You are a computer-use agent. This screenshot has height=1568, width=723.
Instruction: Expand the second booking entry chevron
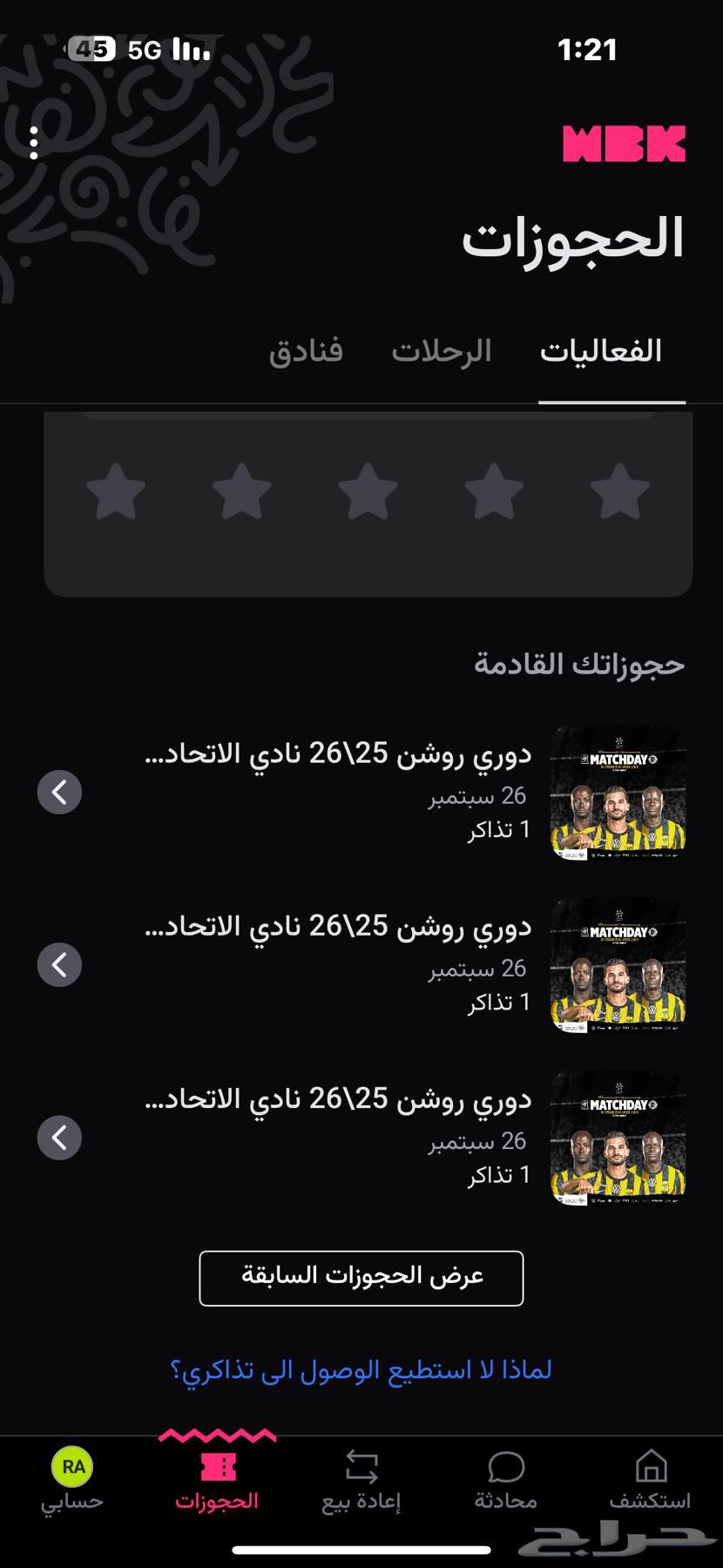coord(59,965)
